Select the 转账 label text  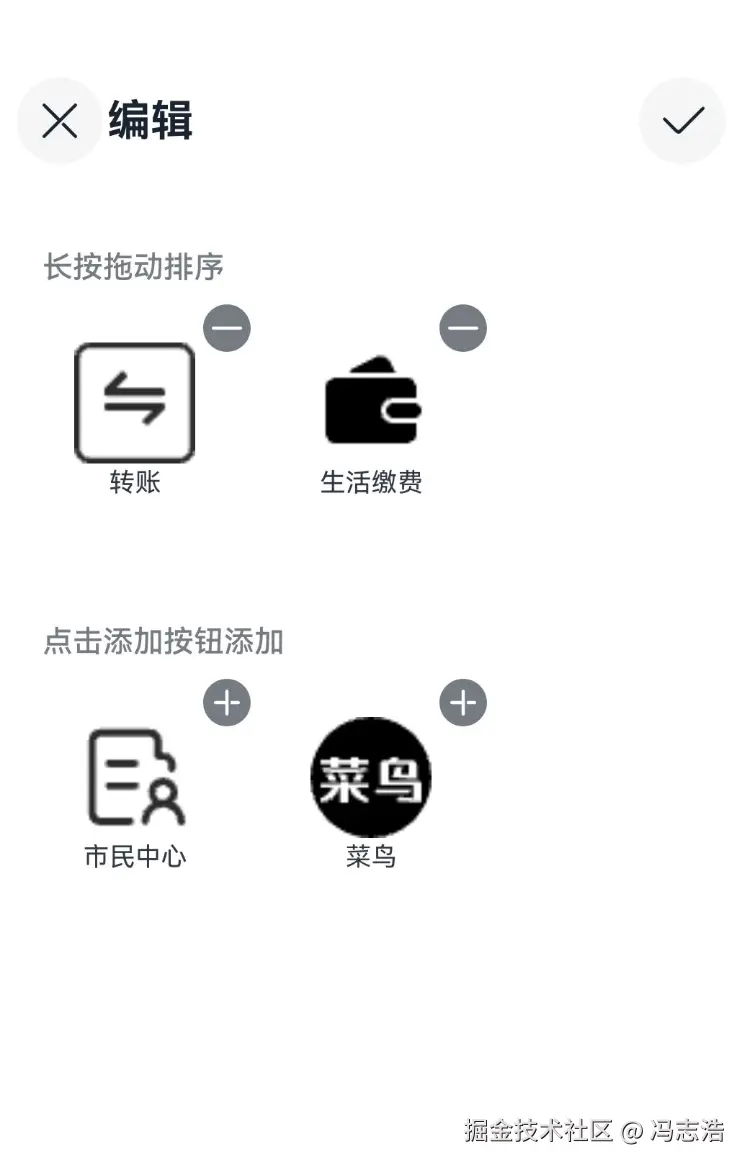[133, 482]
